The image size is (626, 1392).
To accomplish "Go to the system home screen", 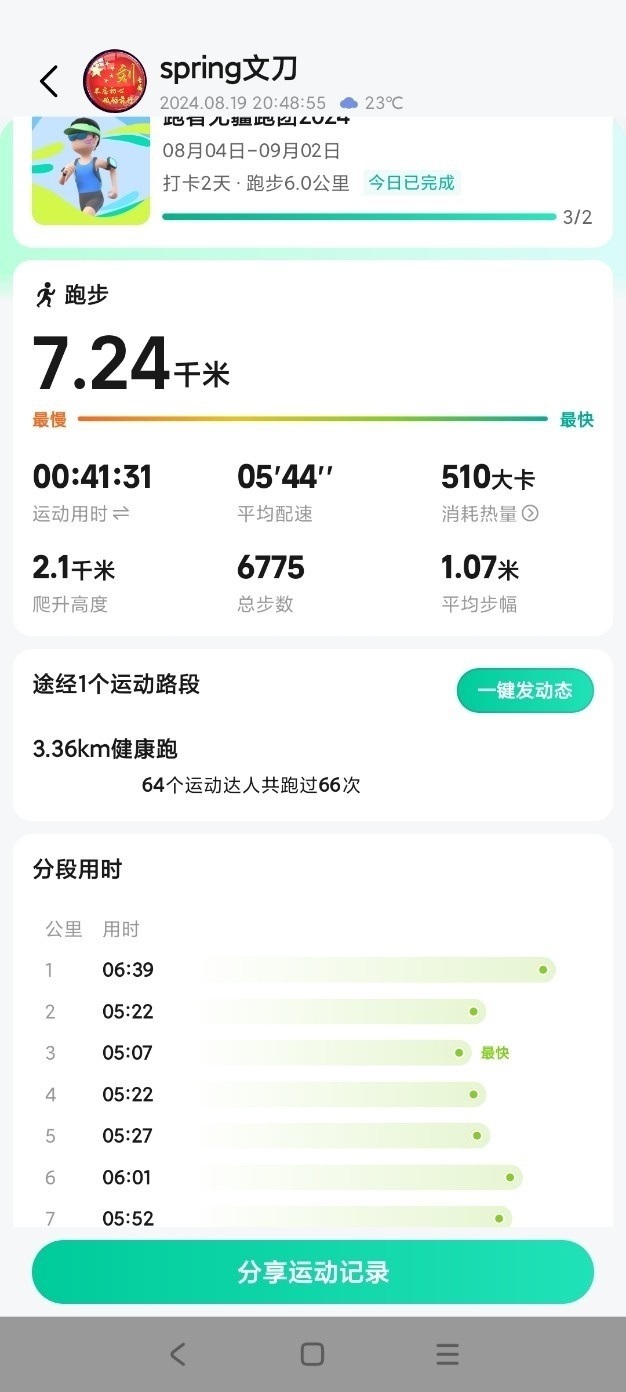I will (312, 1354).
